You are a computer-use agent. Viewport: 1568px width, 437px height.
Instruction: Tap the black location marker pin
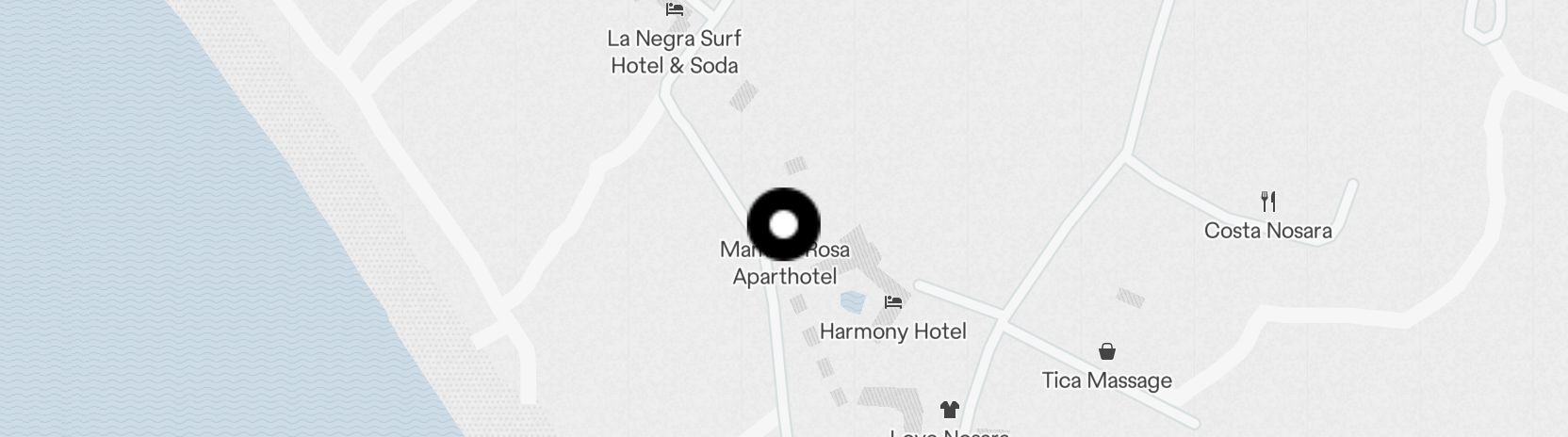[783, 225]
